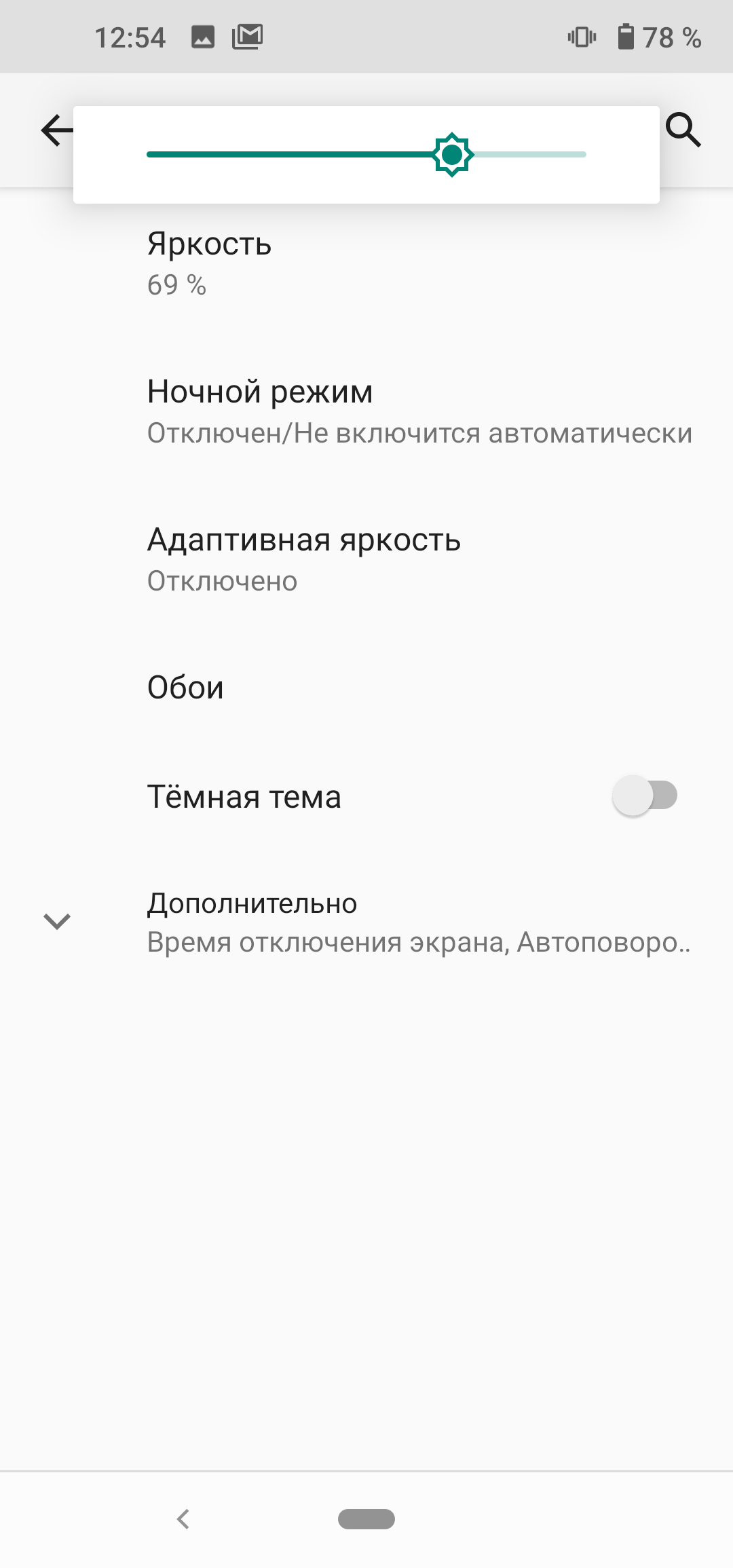Screen dimensions: 733x1568
Task: Open Ночной режим settings
Action: point(419,411)
